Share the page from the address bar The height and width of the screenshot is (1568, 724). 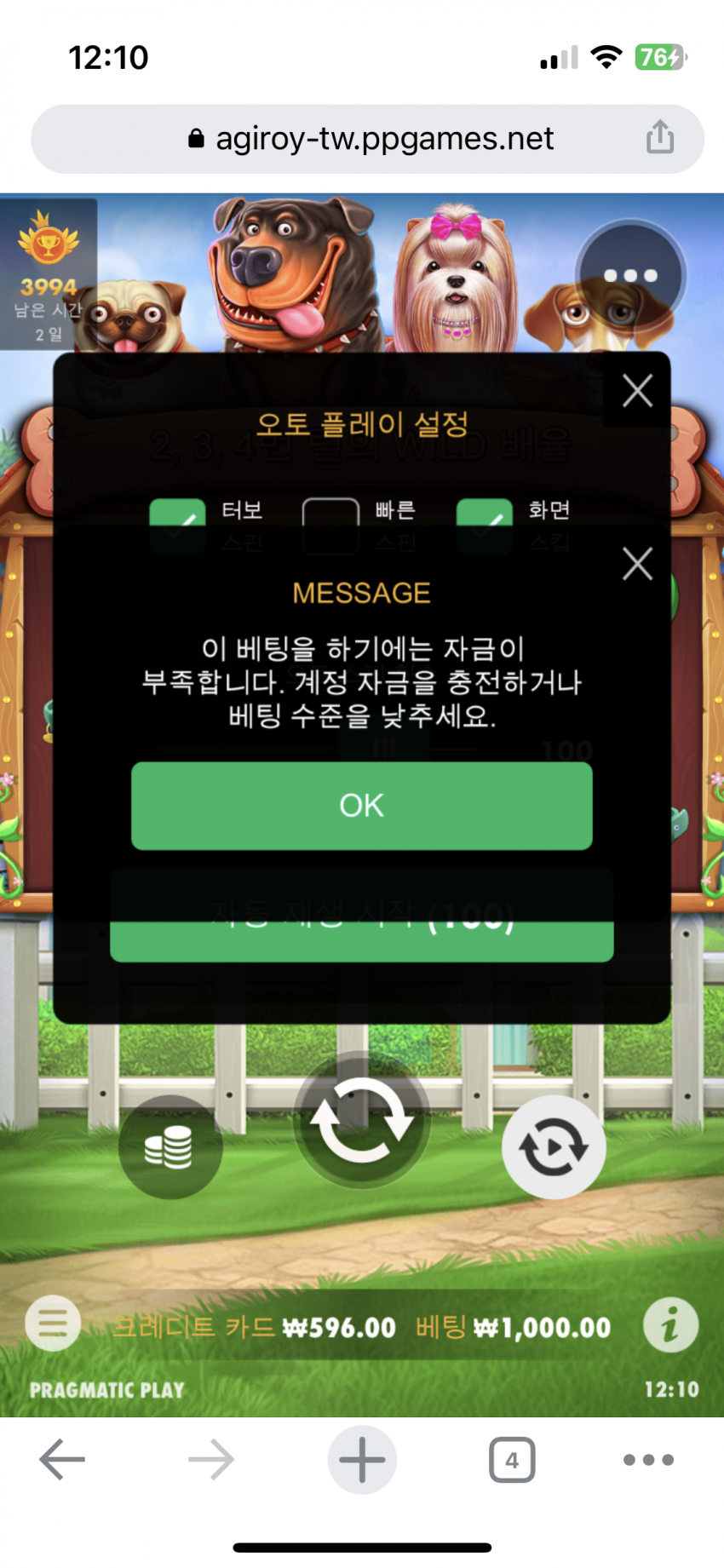click(660, 137)
